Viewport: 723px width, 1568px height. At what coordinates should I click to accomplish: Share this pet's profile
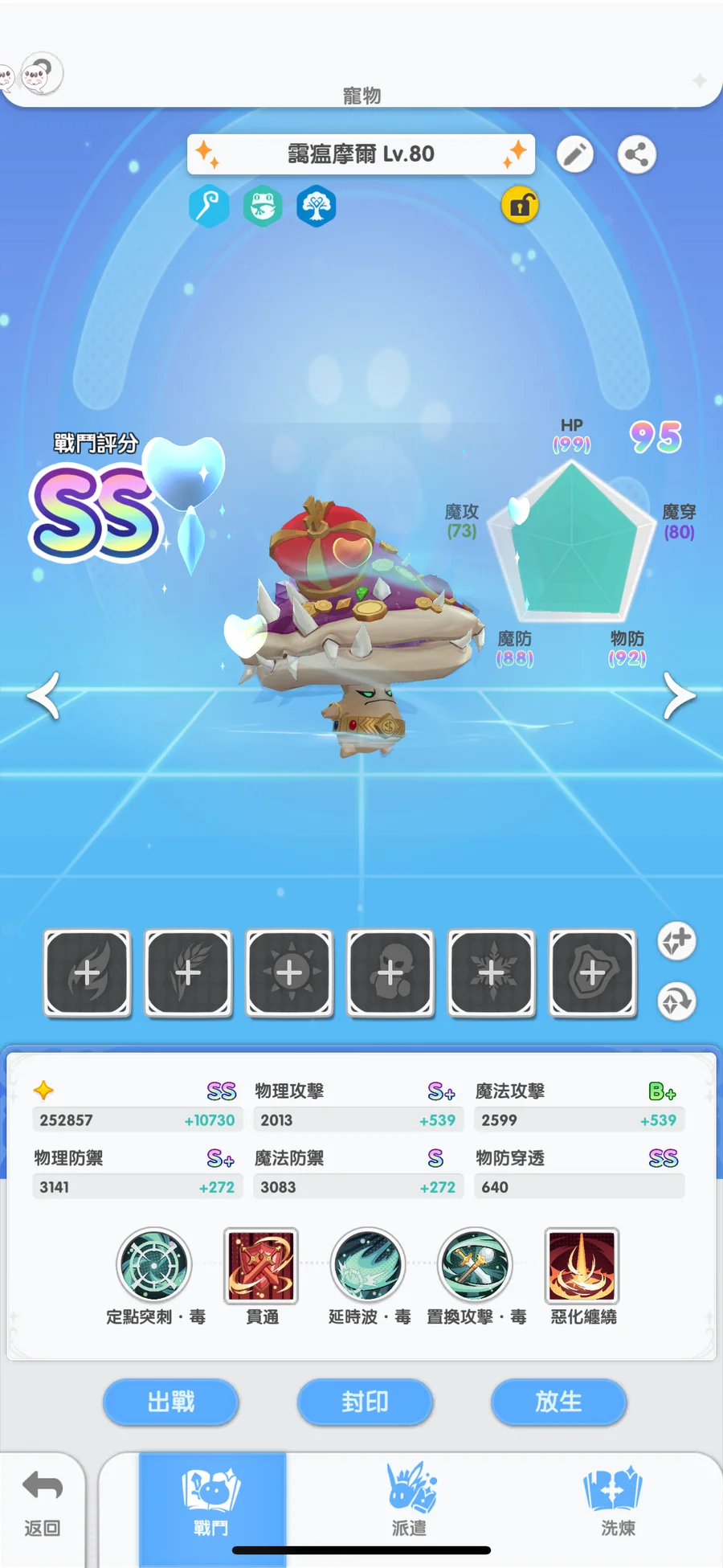pyautogui.click(x=637, y=154)
